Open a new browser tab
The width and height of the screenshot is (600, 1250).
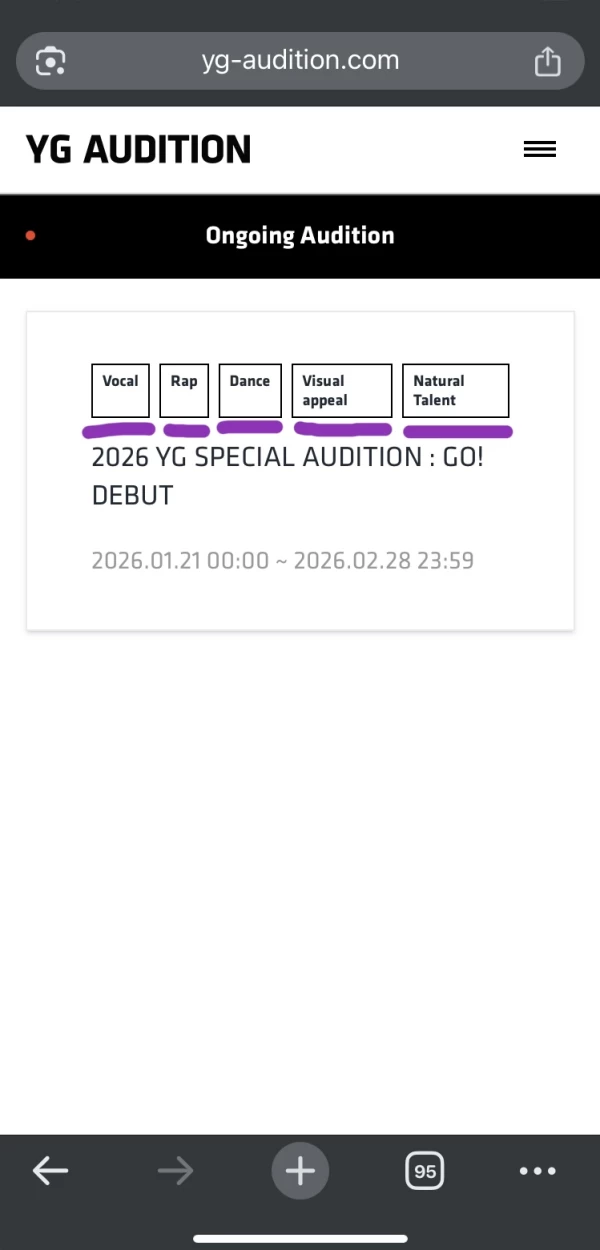pyautogui.click(x=300, y=1171)
